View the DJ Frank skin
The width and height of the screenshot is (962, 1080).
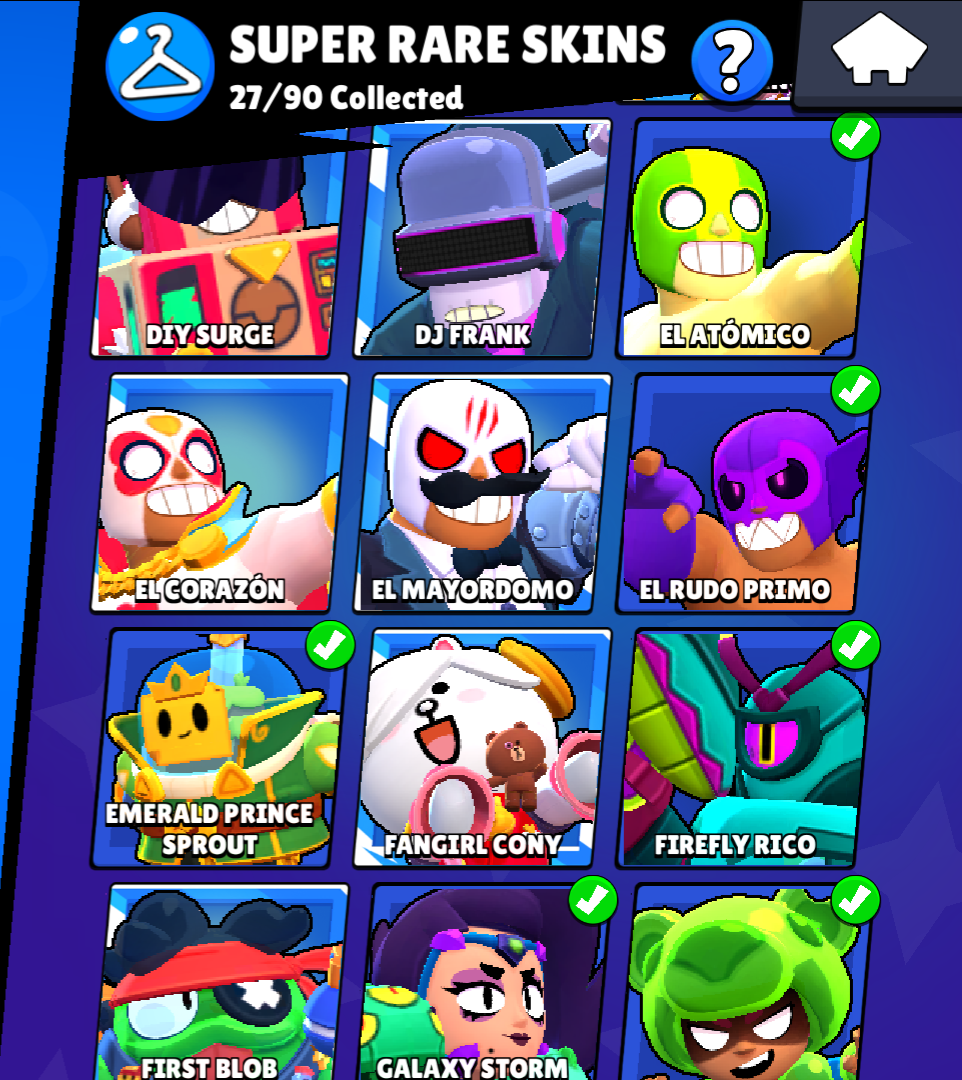coord(480,245)
